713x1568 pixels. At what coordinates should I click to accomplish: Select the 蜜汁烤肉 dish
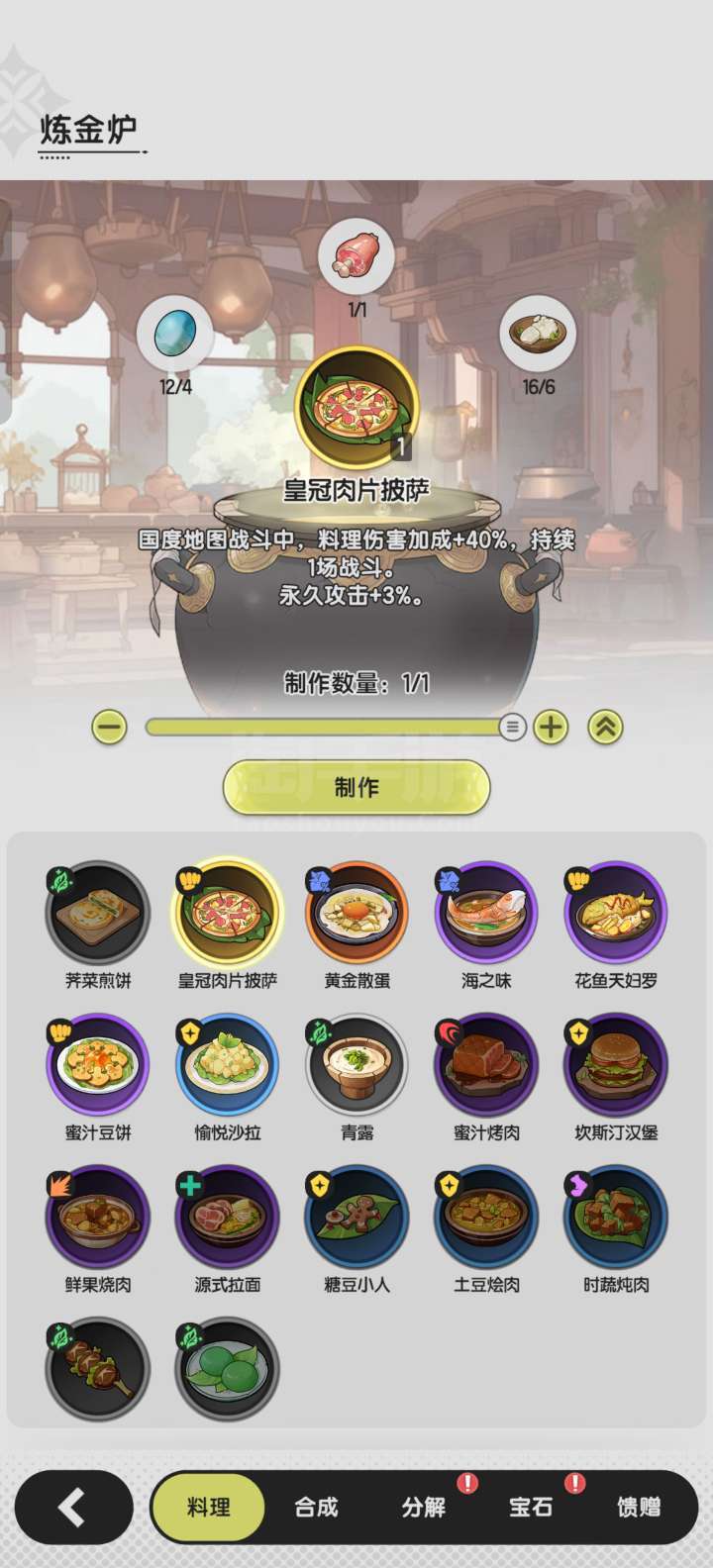tap(486, 1065)
